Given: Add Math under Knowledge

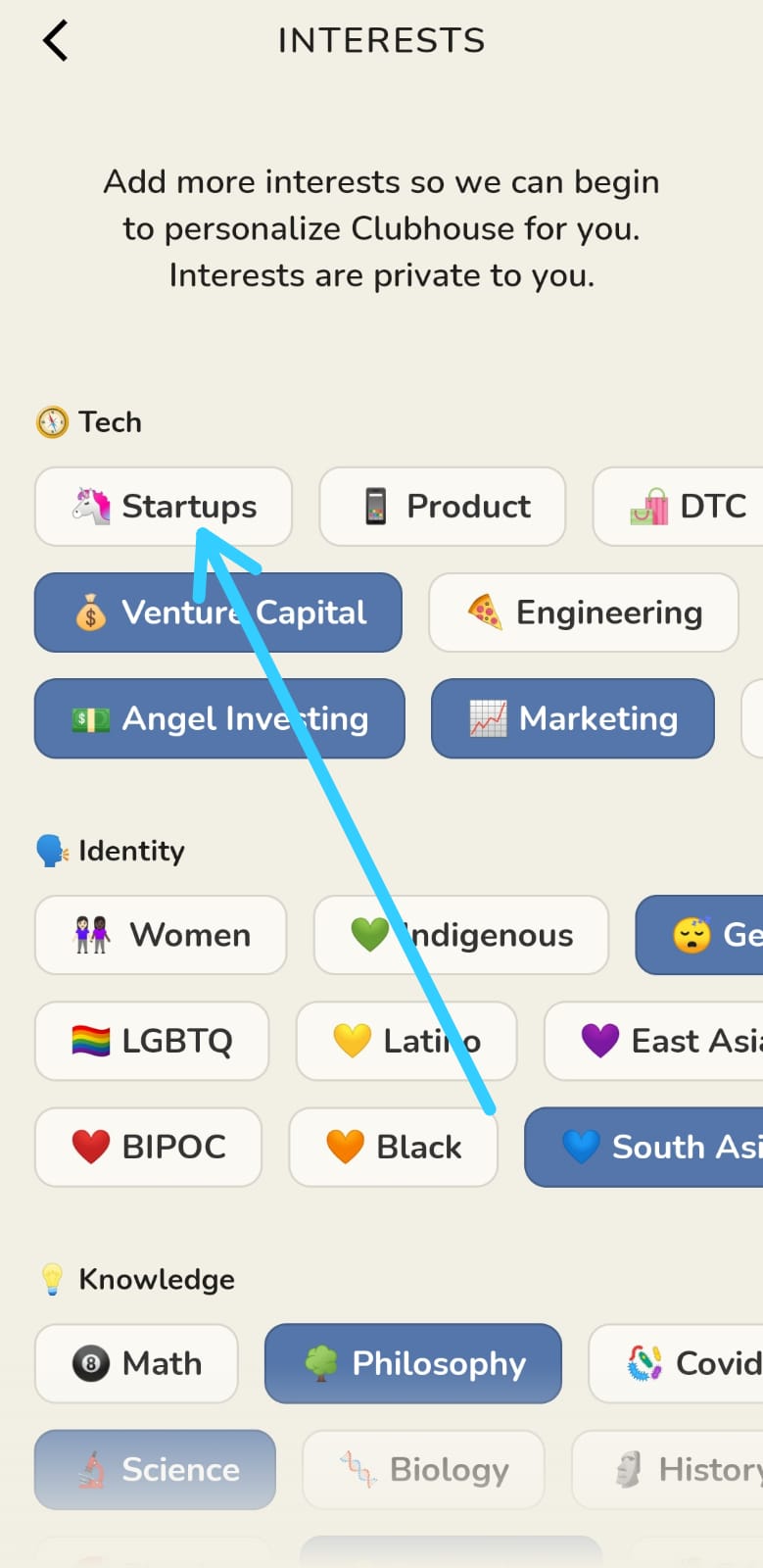Looking at the screenshot, I should (137, 1363).
